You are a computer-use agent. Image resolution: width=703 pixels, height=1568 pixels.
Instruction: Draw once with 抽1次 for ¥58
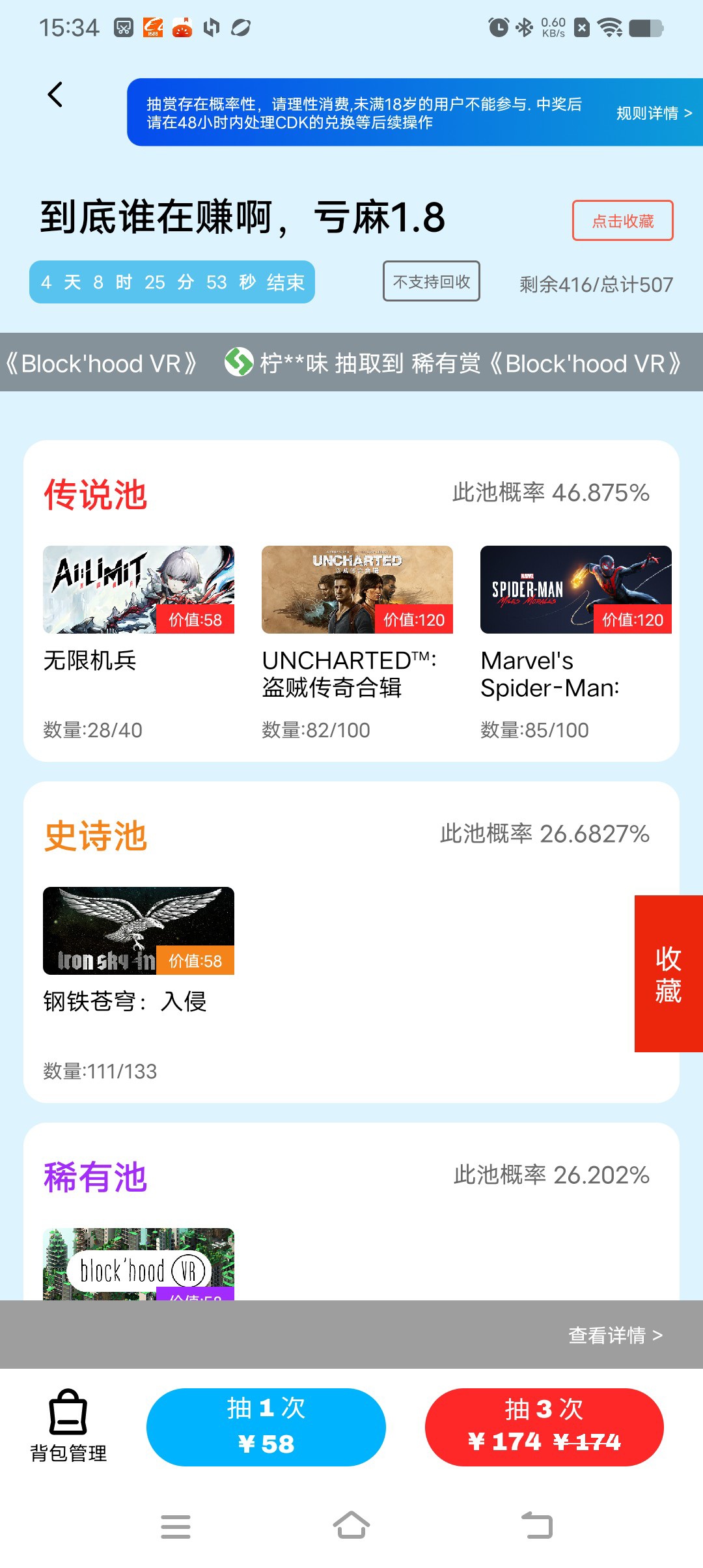coord(266,1427)
